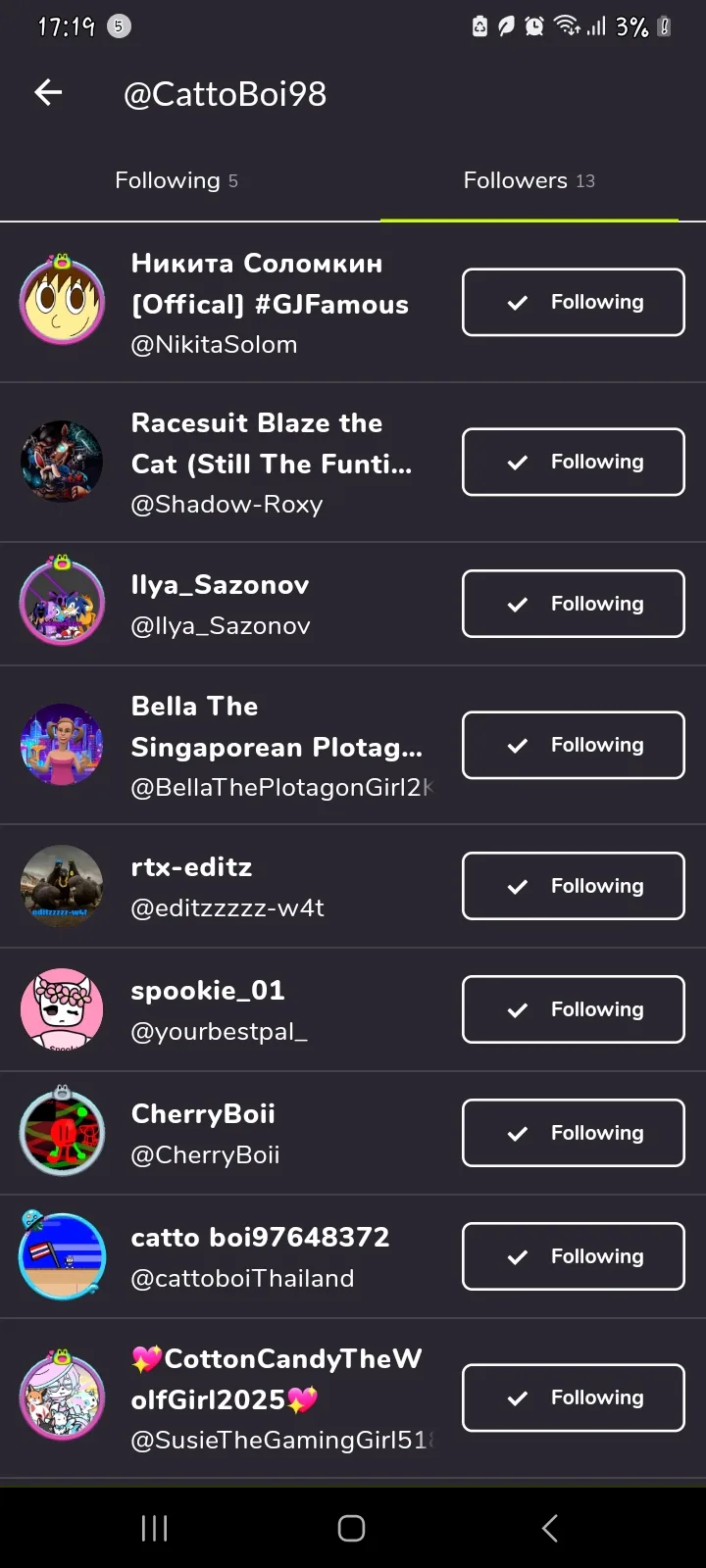Open spookie_01's profile
The height and width of the screenshot is (1568, 706).
(x=219, y=1010)
